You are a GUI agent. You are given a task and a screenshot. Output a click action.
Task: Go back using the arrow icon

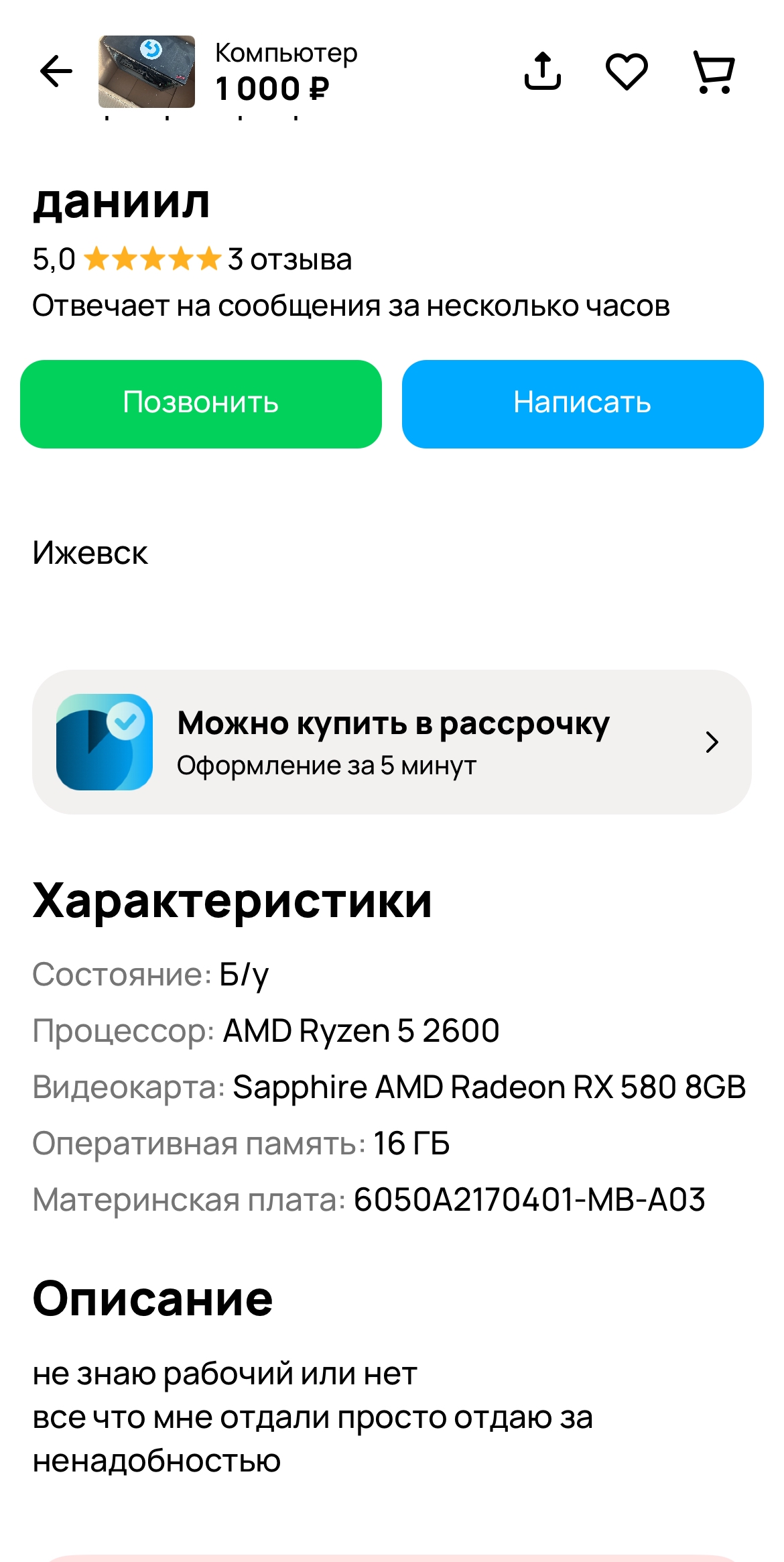tap(56, 71)
